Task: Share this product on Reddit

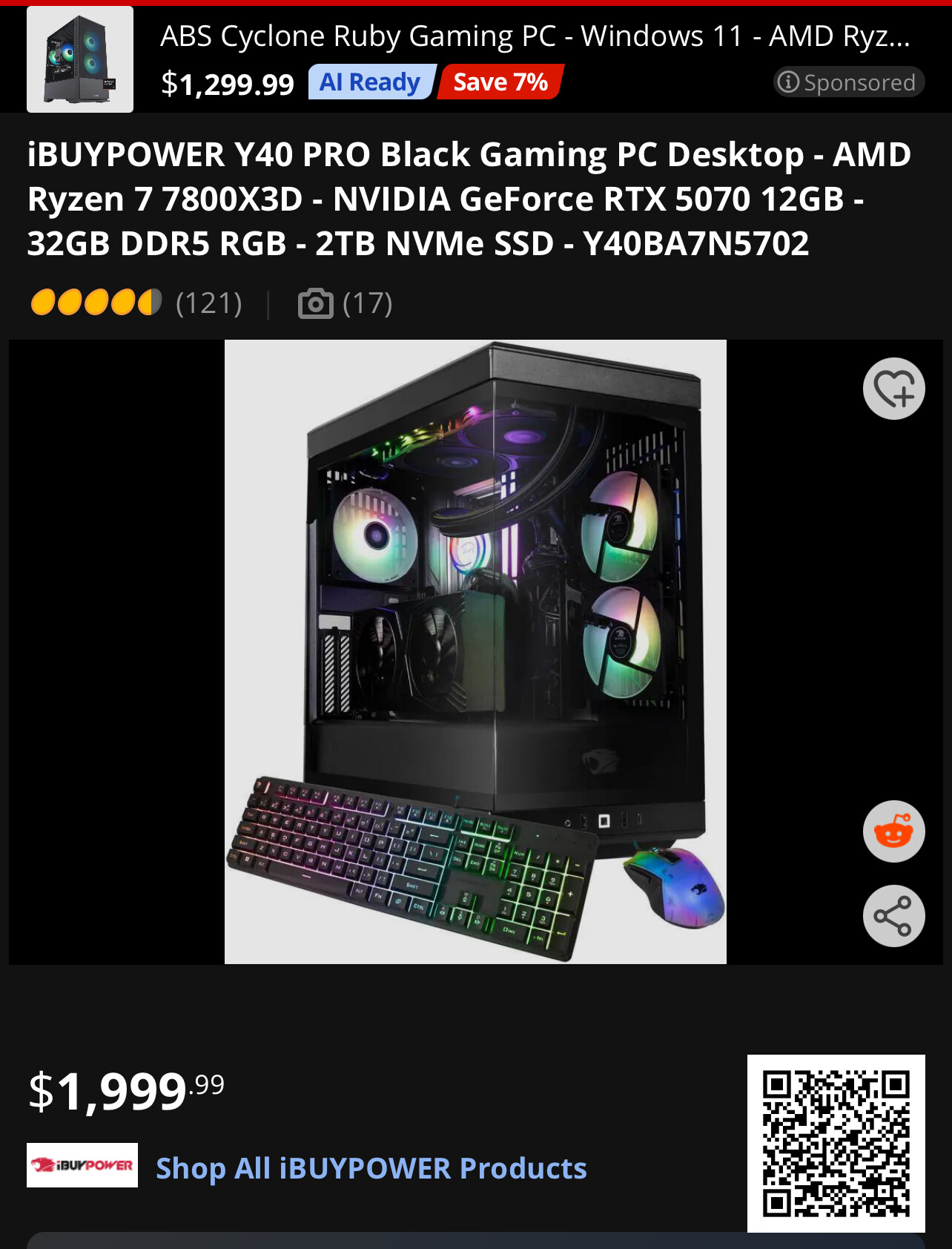Action: click(x=893, y=831)
